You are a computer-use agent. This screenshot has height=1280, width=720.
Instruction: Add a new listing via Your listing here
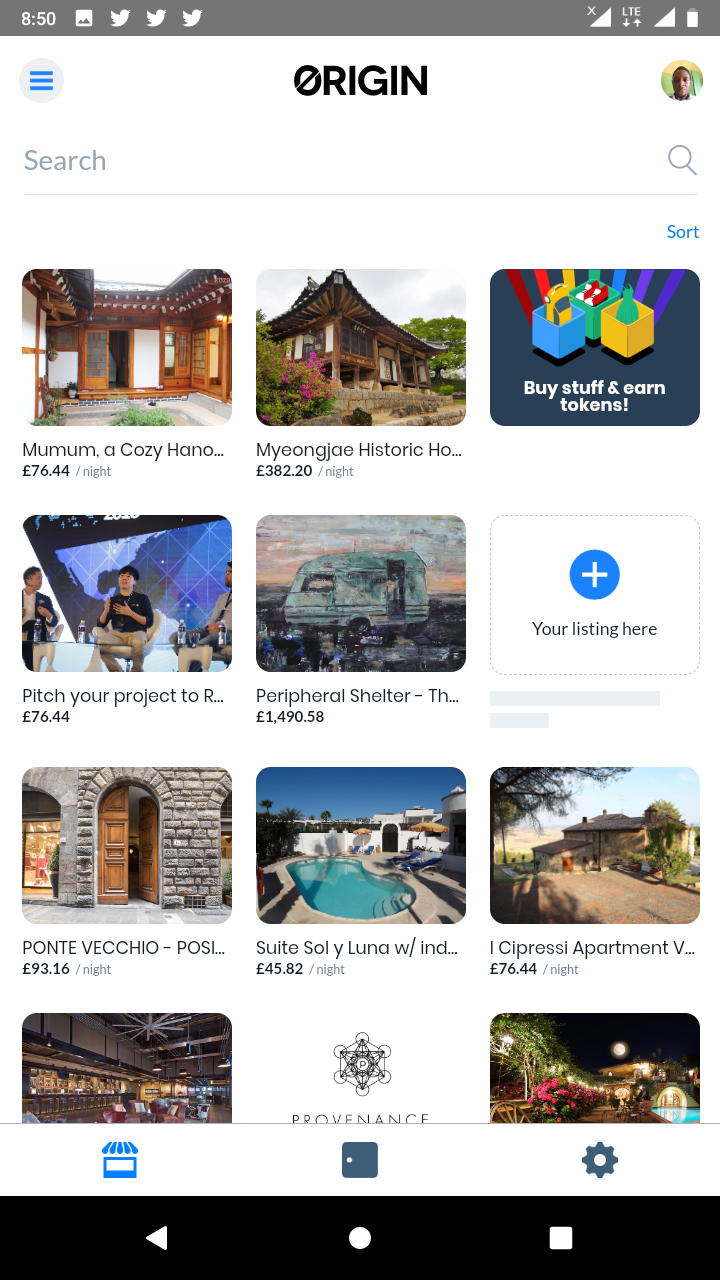pos(595,593)
